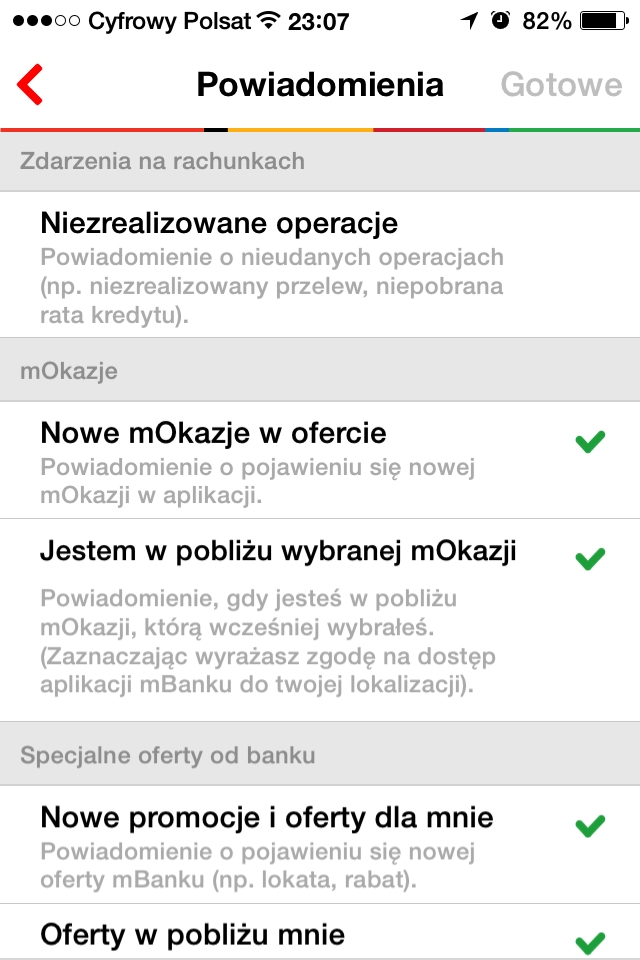Go back with the red arrow
The image size is (640, 960).
point(31,85)
